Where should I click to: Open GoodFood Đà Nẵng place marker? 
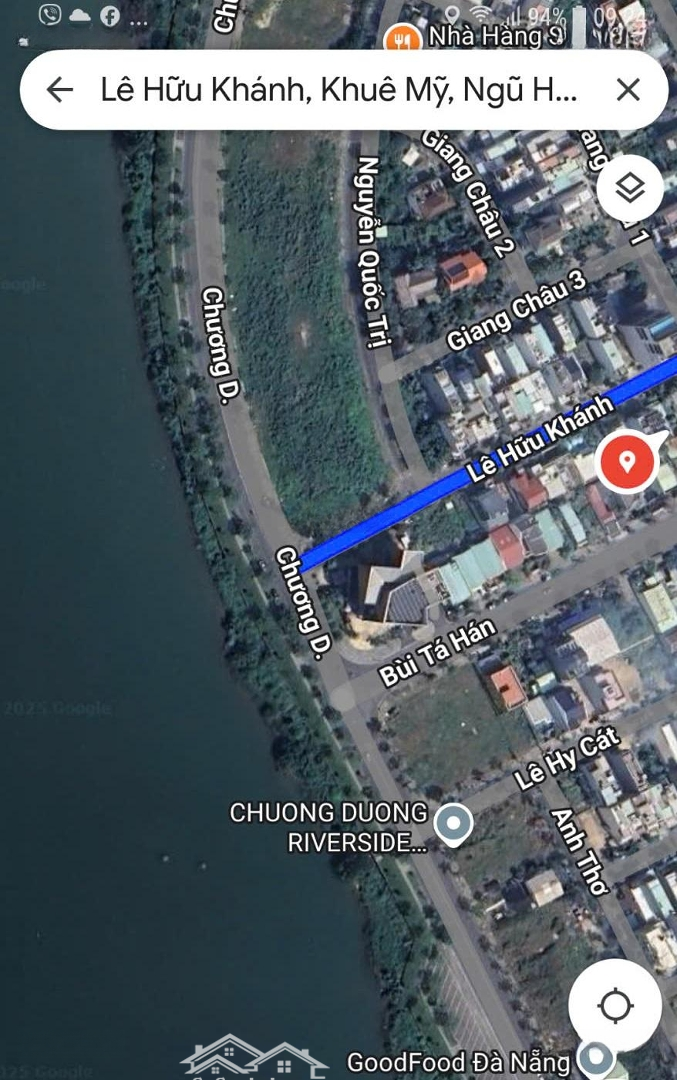tap(597, 1058)
